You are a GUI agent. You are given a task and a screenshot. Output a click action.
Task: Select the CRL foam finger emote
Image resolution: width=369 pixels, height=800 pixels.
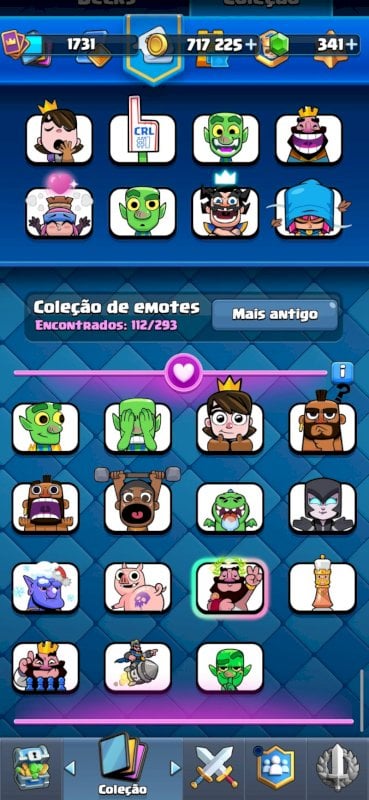pos(142,134)
